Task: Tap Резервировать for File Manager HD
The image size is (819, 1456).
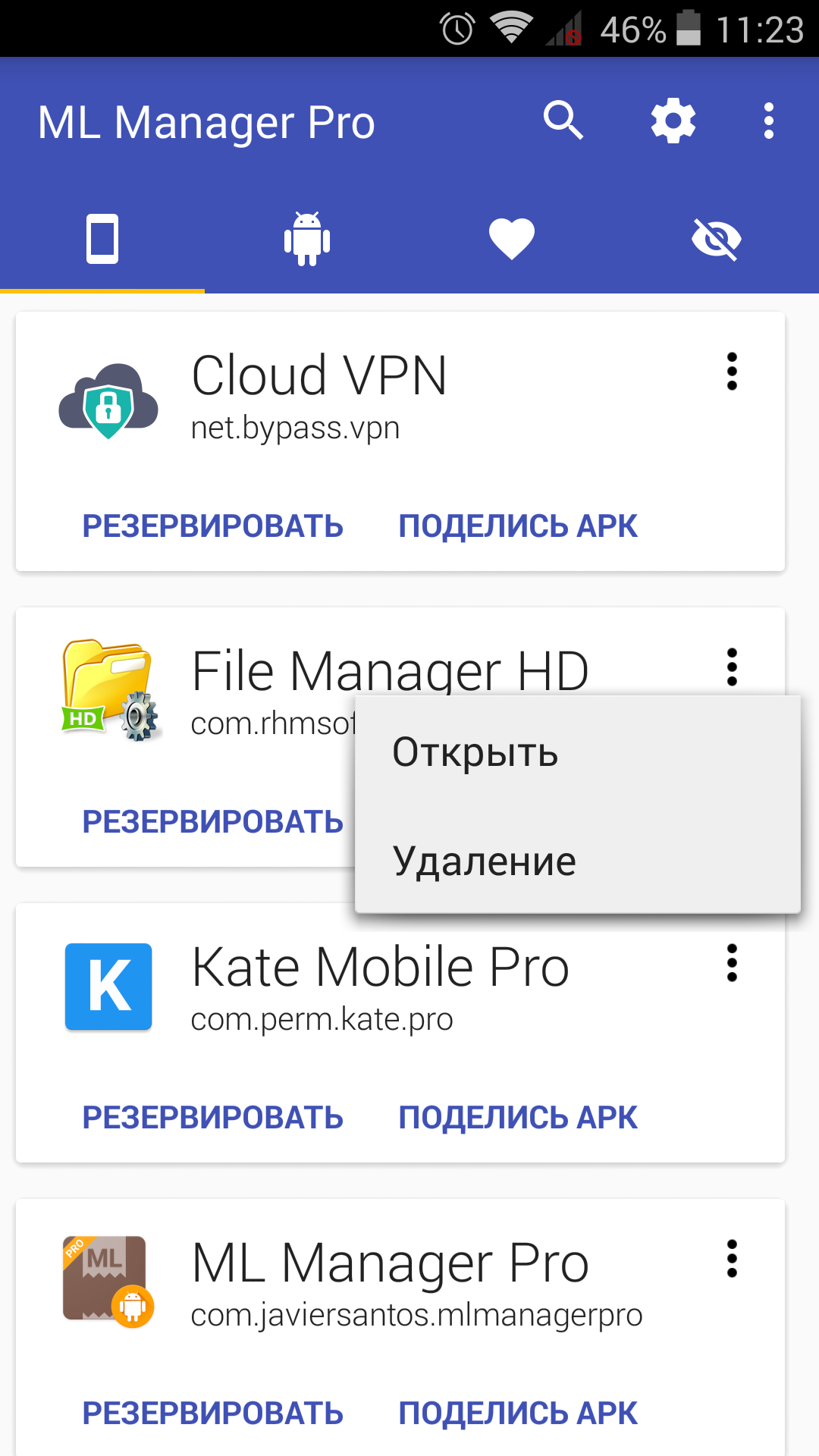Action: 213,822
